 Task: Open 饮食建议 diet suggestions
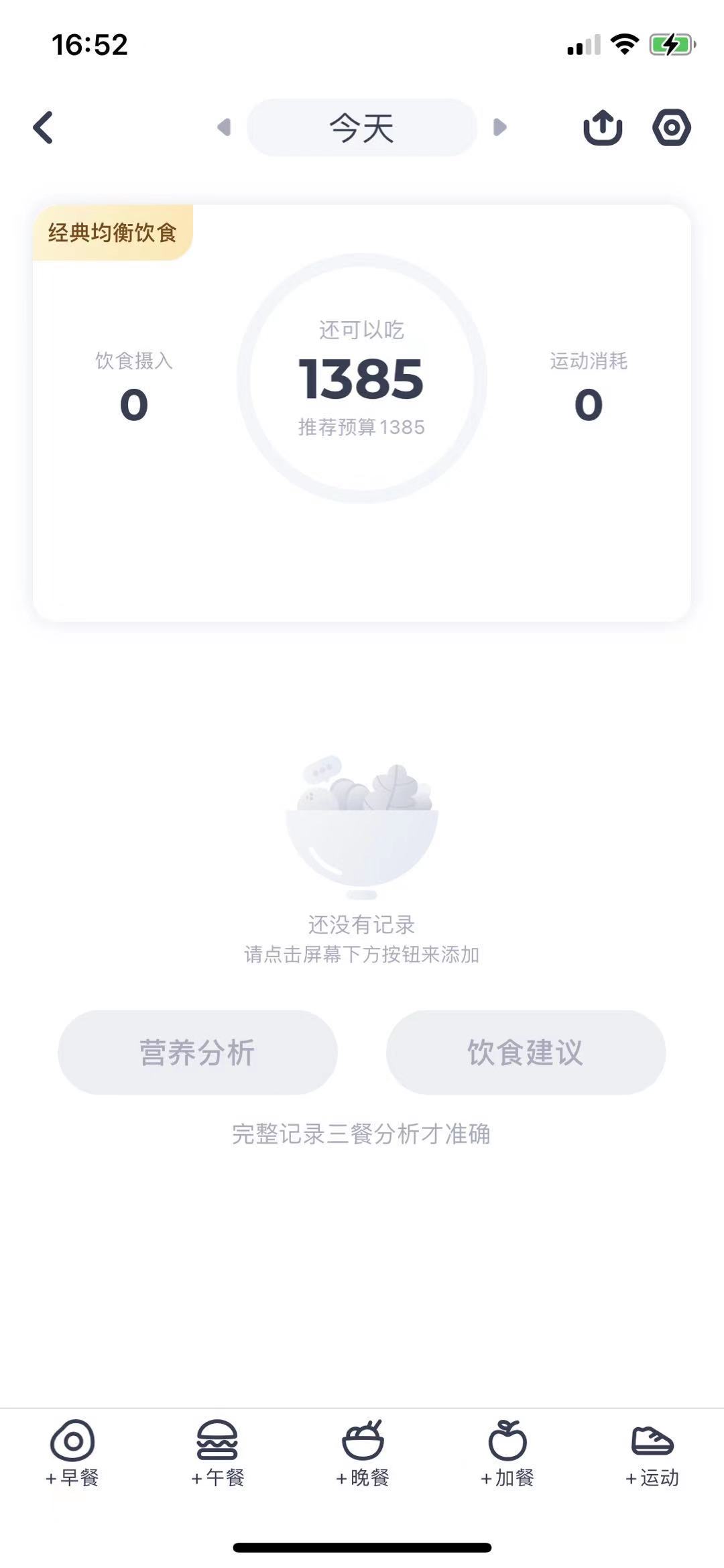(526, 1052)
